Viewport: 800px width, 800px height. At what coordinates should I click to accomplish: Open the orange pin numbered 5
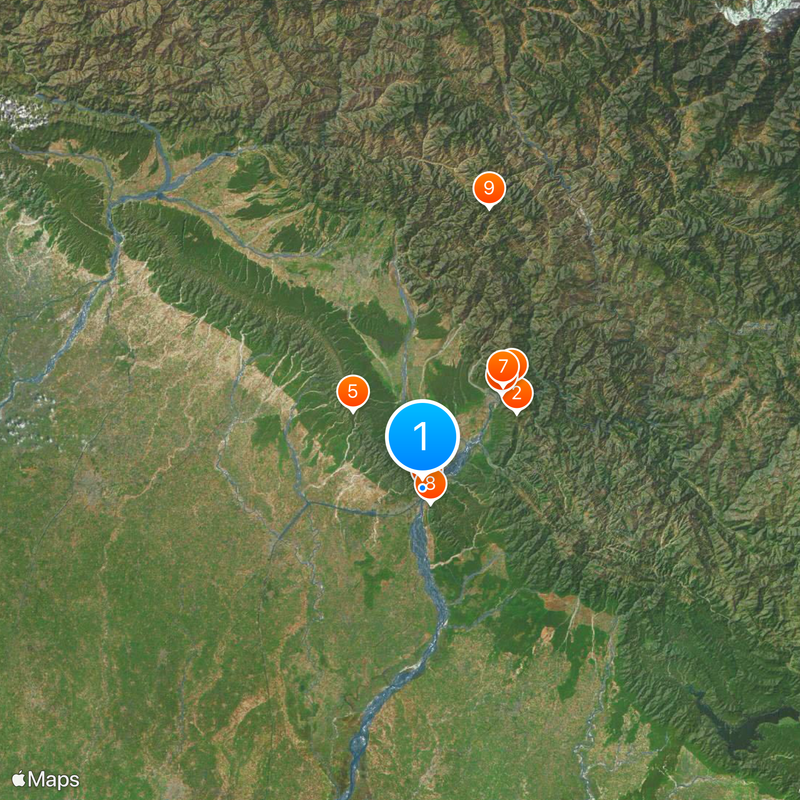(x=352, y=392)
